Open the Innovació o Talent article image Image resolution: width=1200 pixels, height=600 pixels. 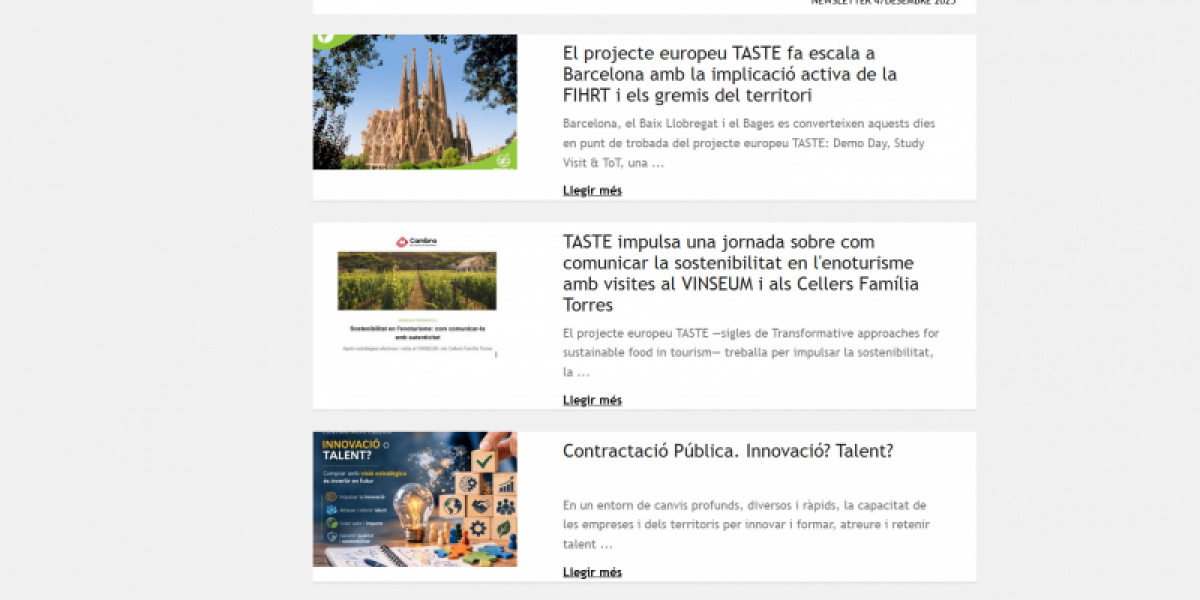click(x=415, y=499)
